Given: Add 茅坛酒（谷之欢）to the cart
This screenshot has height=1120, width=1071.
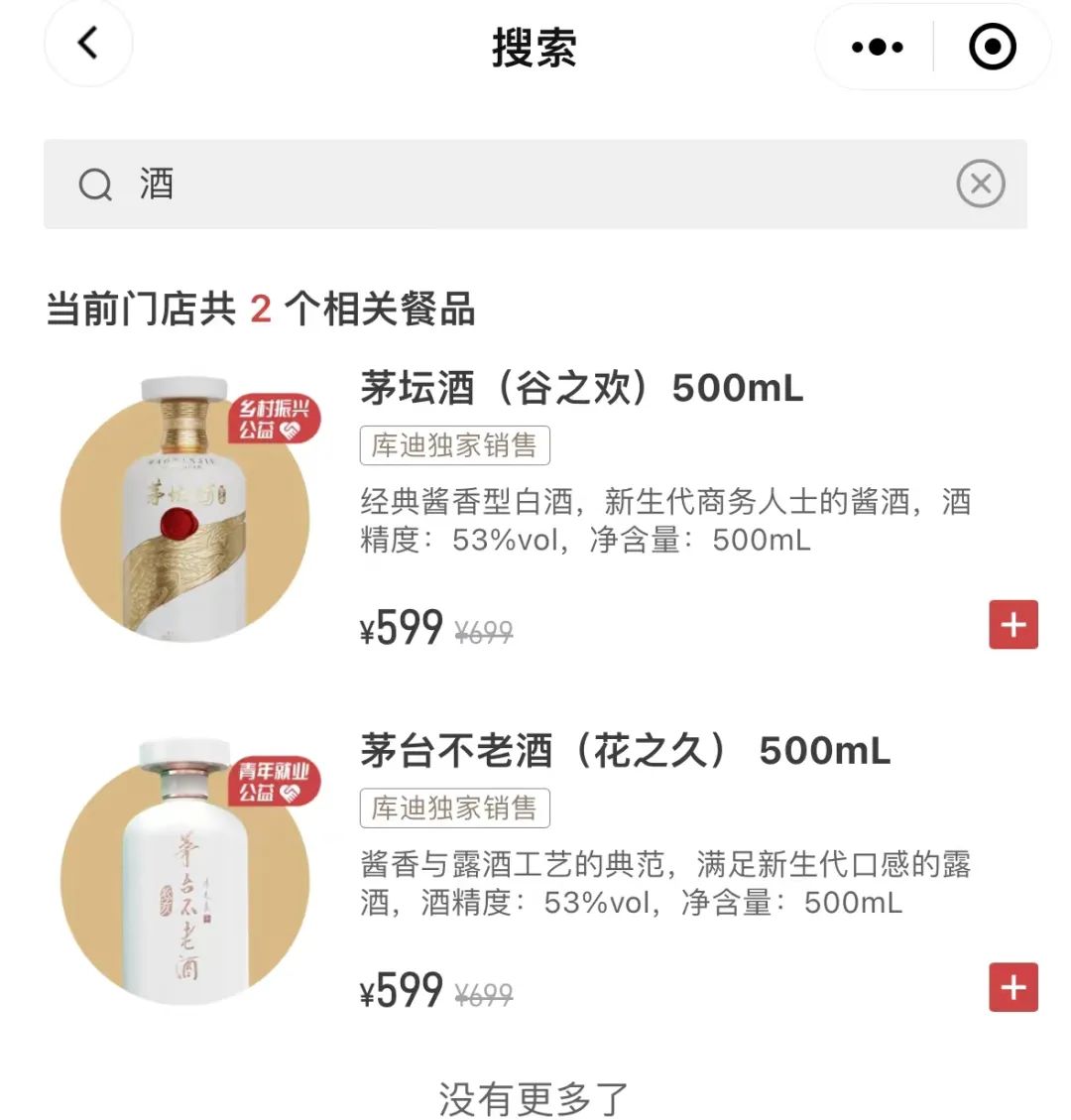Looking at the screenshot, I should (1012, 625).
